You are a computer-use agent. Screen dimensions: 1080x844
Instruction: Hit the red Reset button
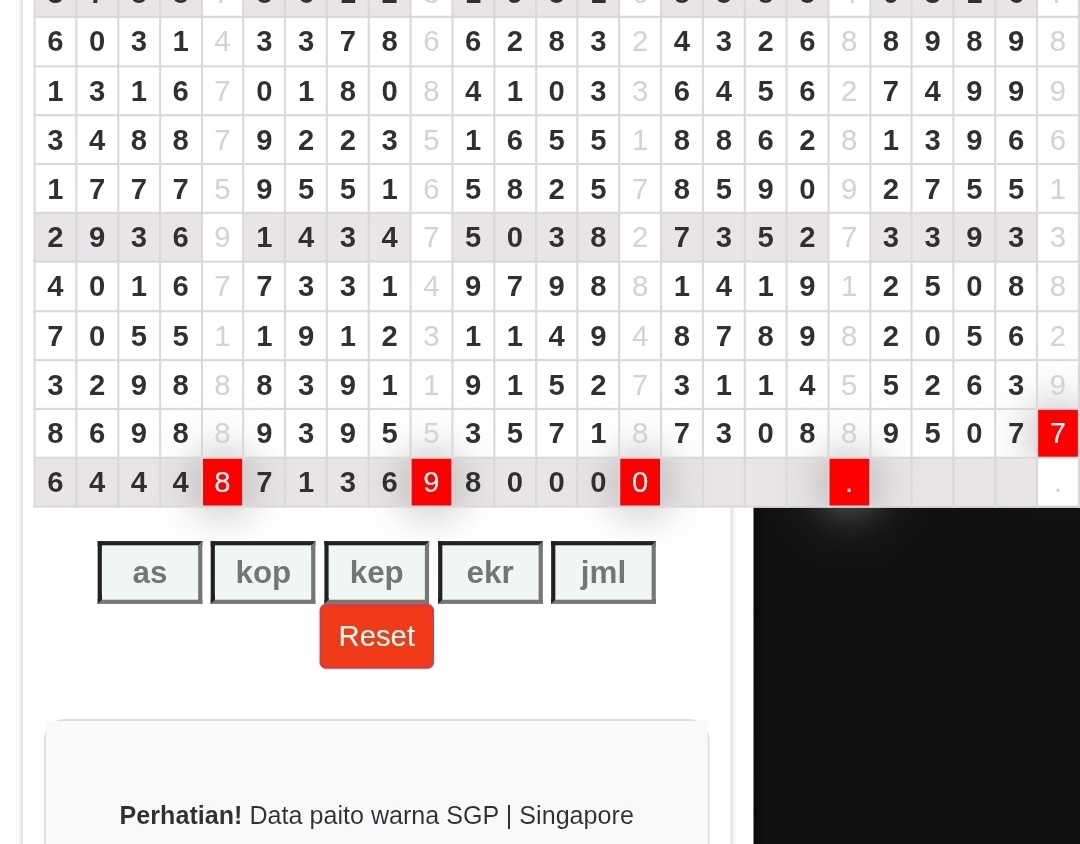(x=377, y=636)
